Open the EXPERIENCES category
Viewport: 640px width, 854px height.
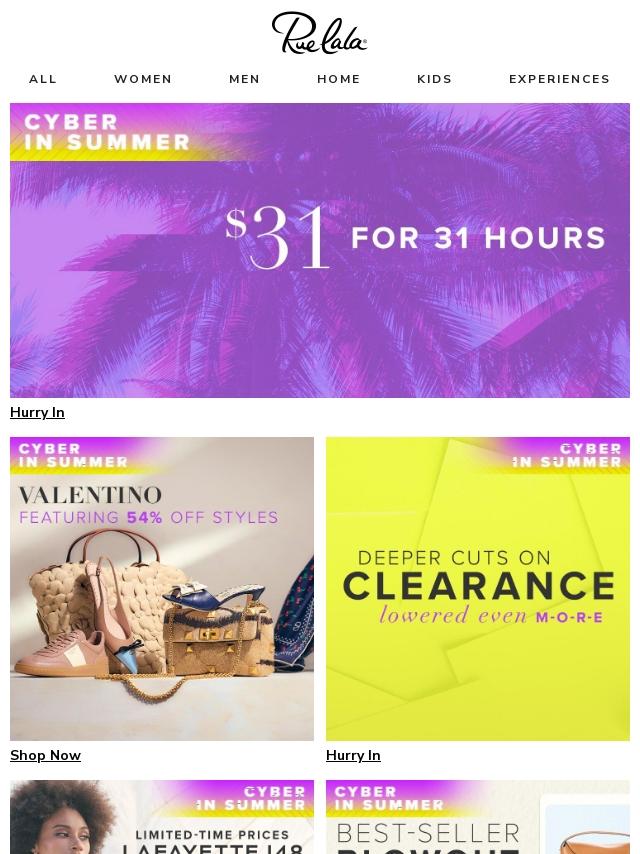[559, 79]
